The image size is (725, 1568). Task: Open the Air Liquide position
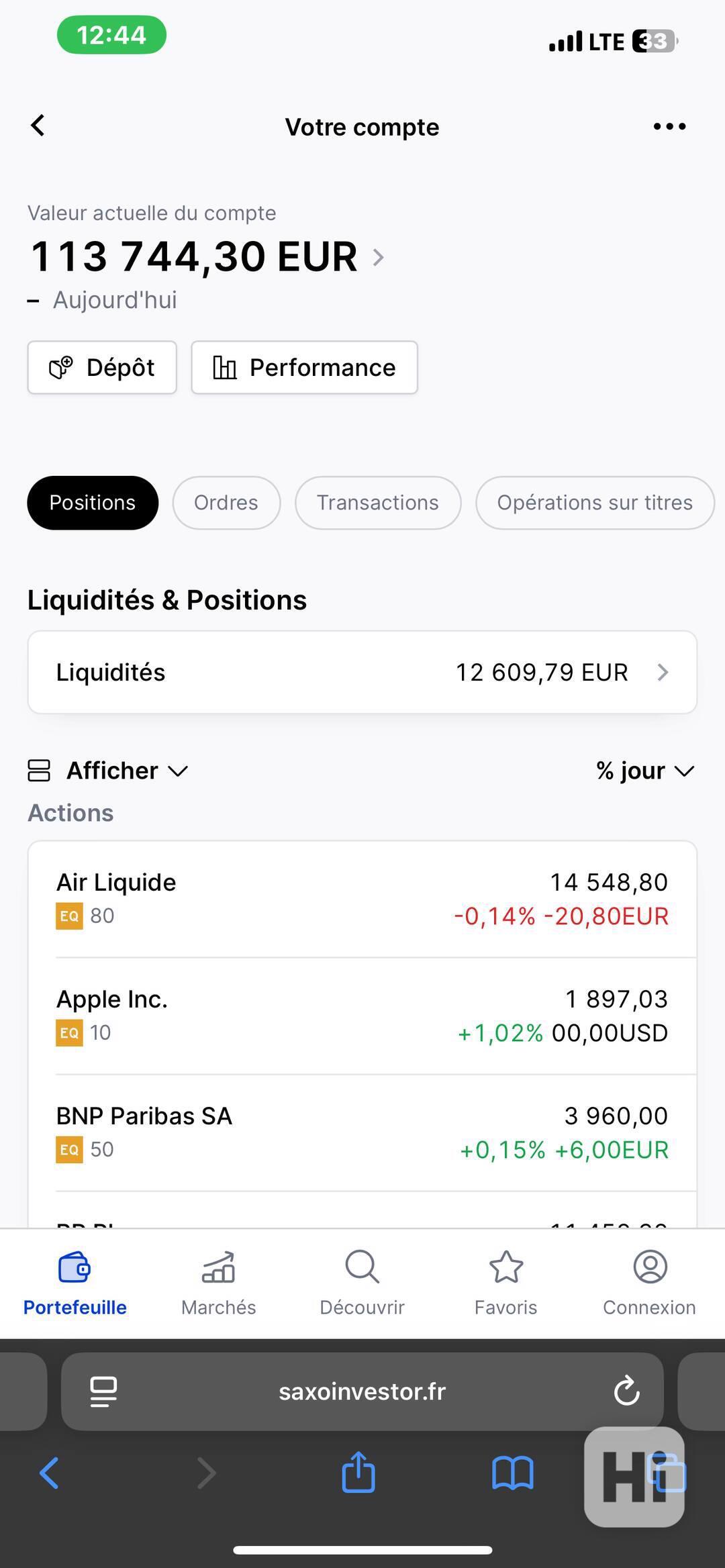tap(362, 899)
